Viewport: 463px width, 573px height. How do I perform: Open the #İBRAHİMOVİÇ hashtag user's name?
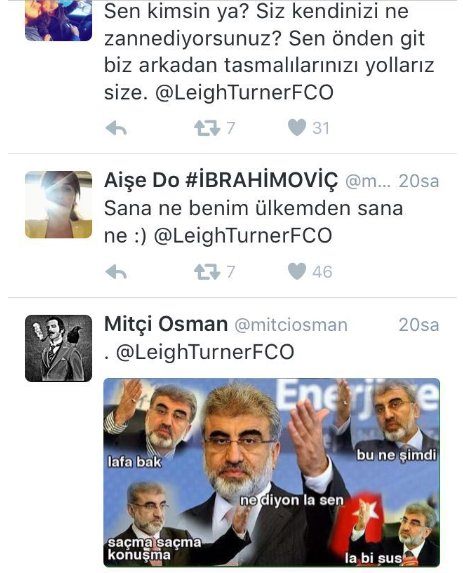click(x=221, y=180)
